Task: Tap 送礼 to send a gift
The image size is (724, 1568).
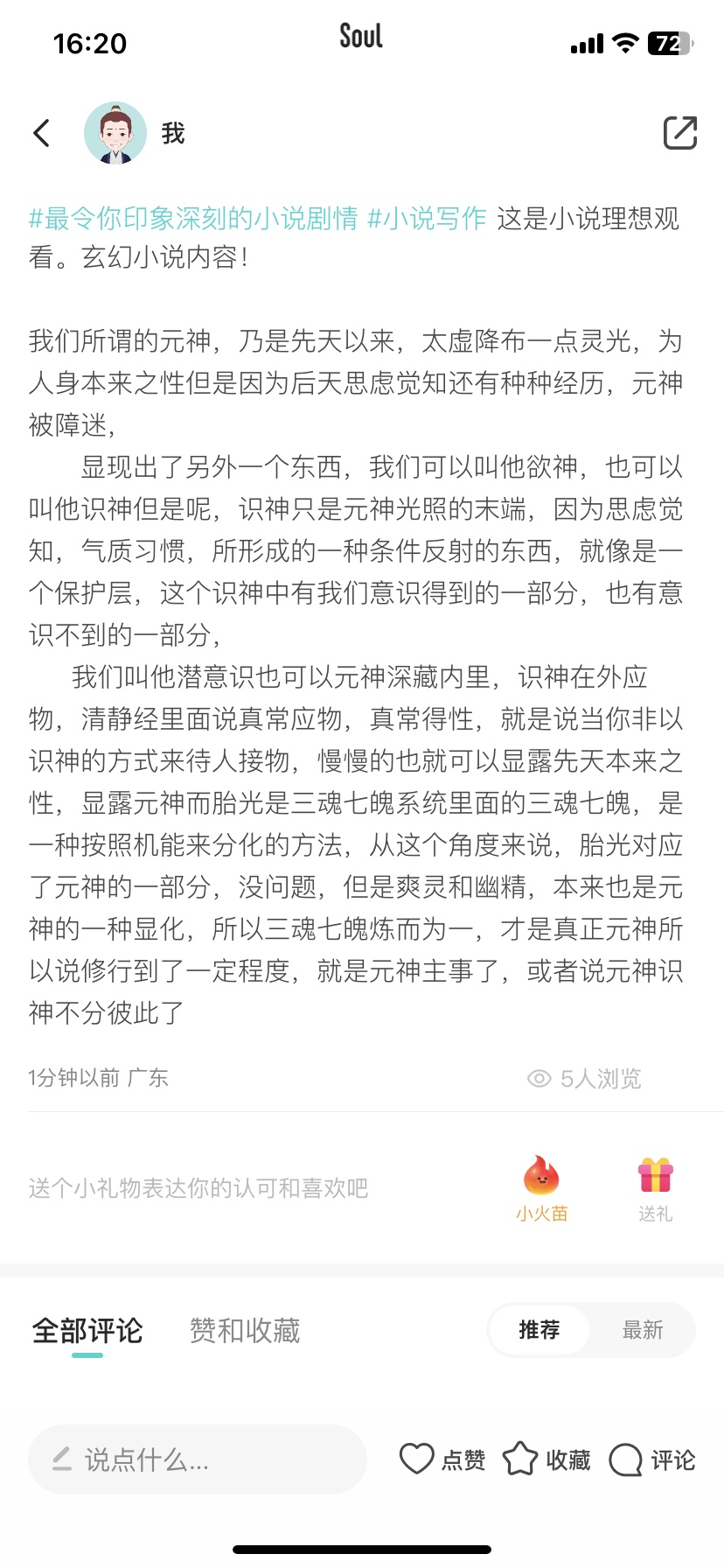Action: click(655, 1188)
